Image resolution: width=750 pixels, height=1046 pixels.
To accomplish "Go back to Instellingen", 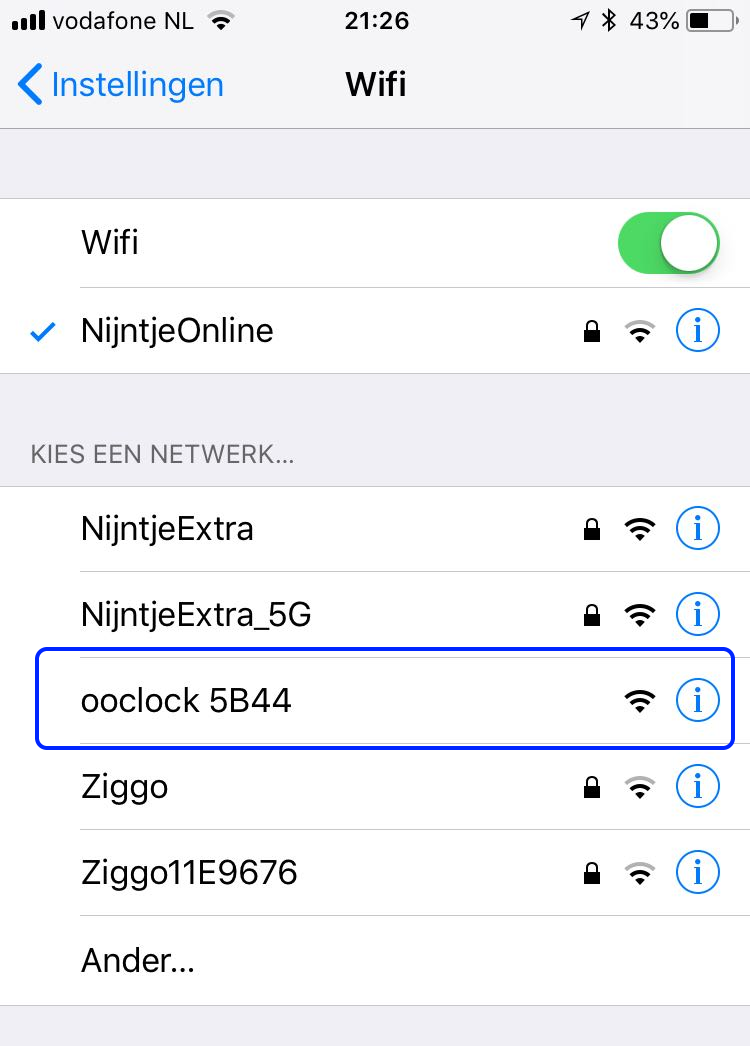I will 120,85.
